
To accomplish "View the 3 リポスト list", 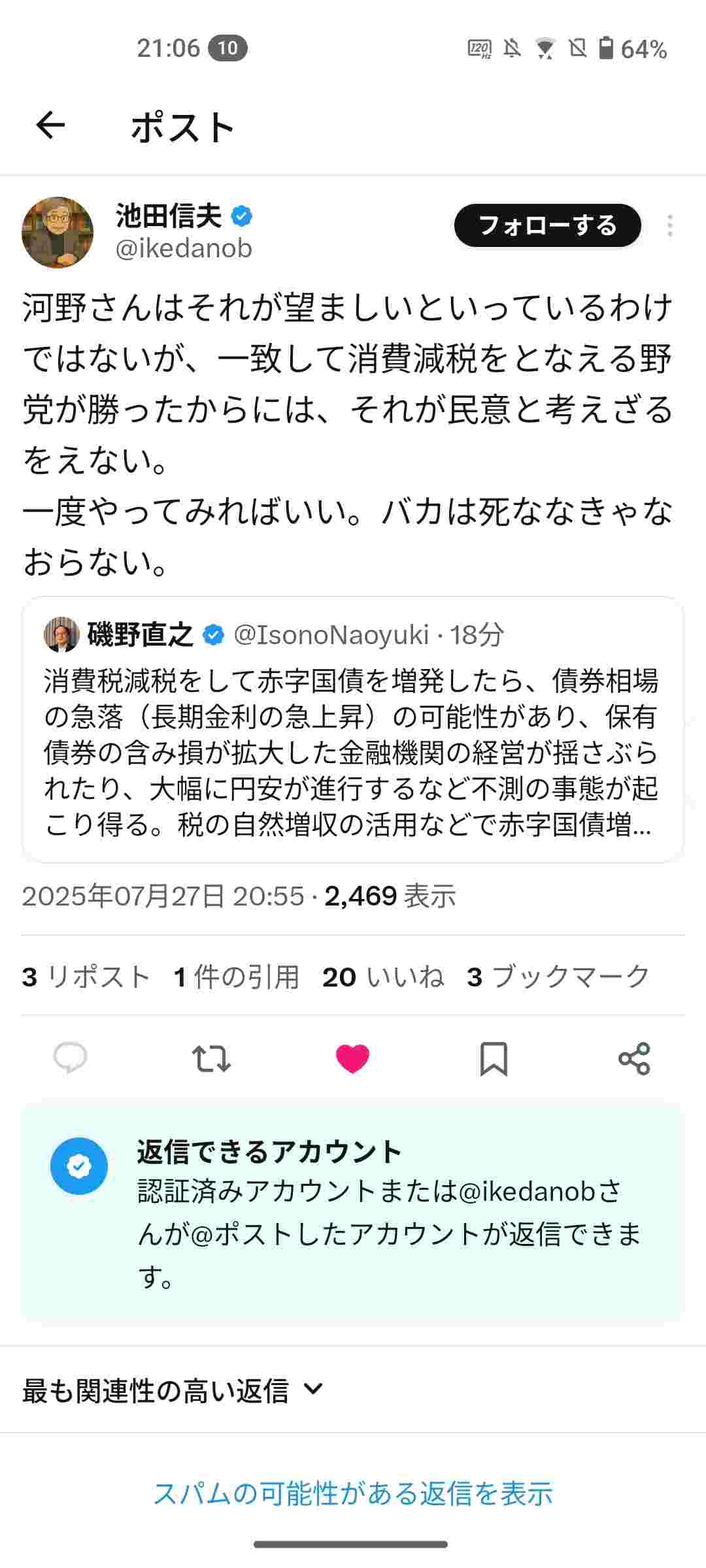I will coord(86,977).
